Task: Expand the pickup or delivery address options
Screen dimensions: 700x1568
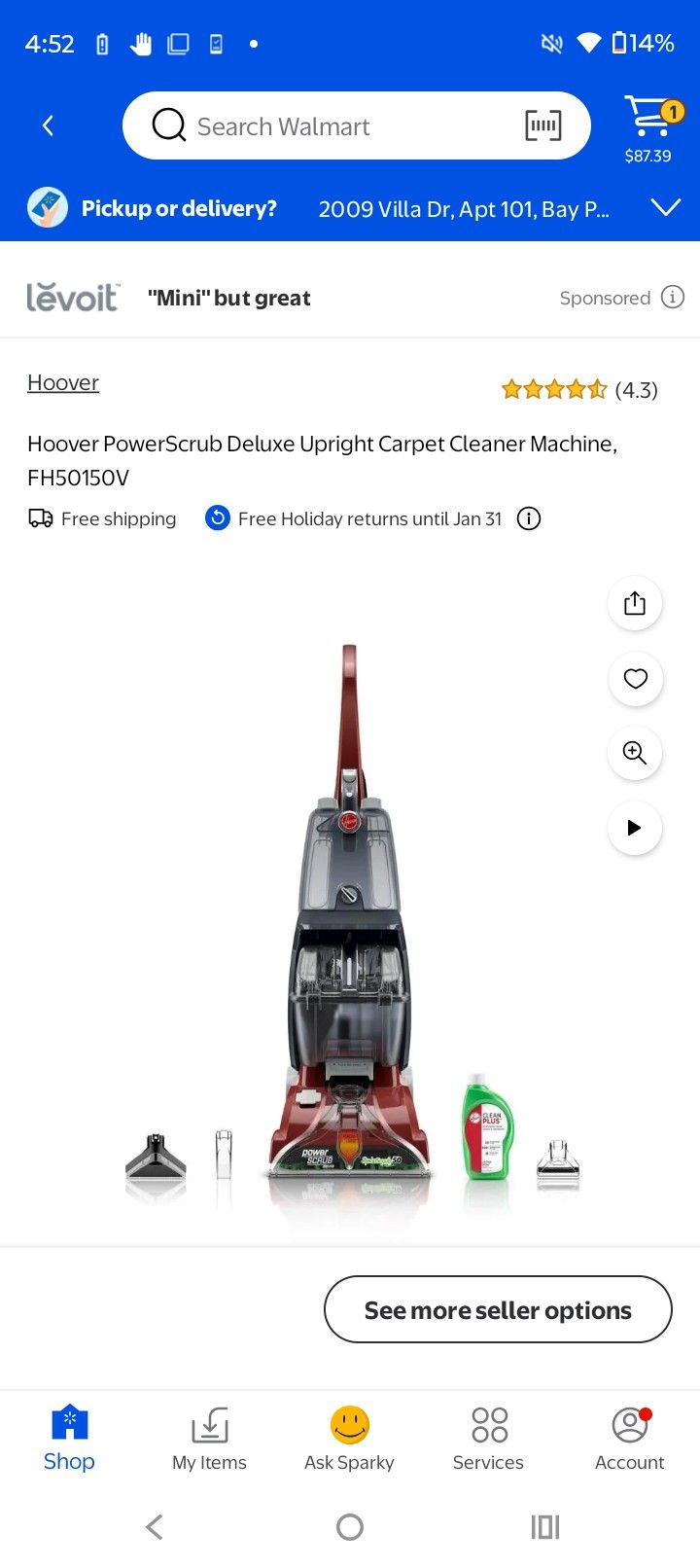Action: pyautogui.click(x=666, y=207)
